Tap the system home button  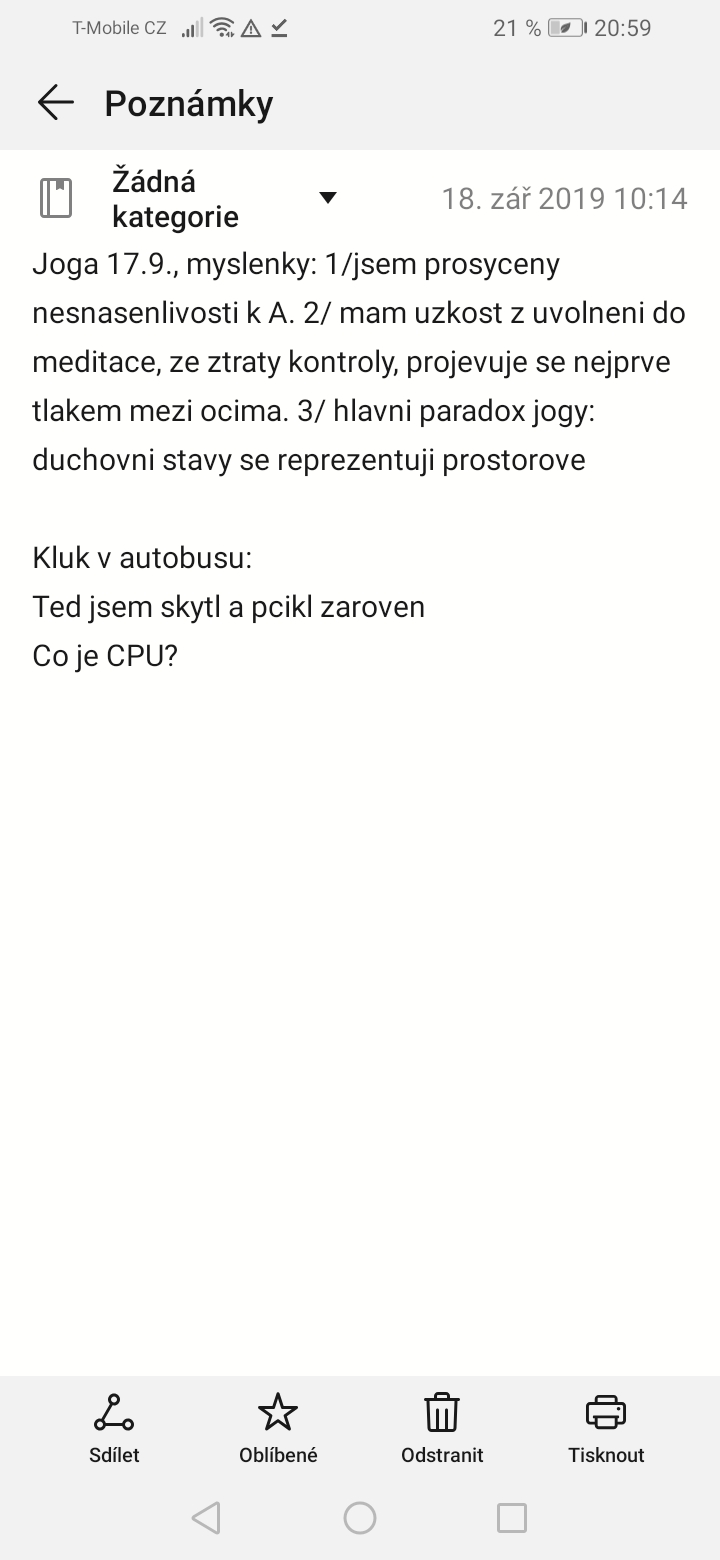click(360, 1518)
